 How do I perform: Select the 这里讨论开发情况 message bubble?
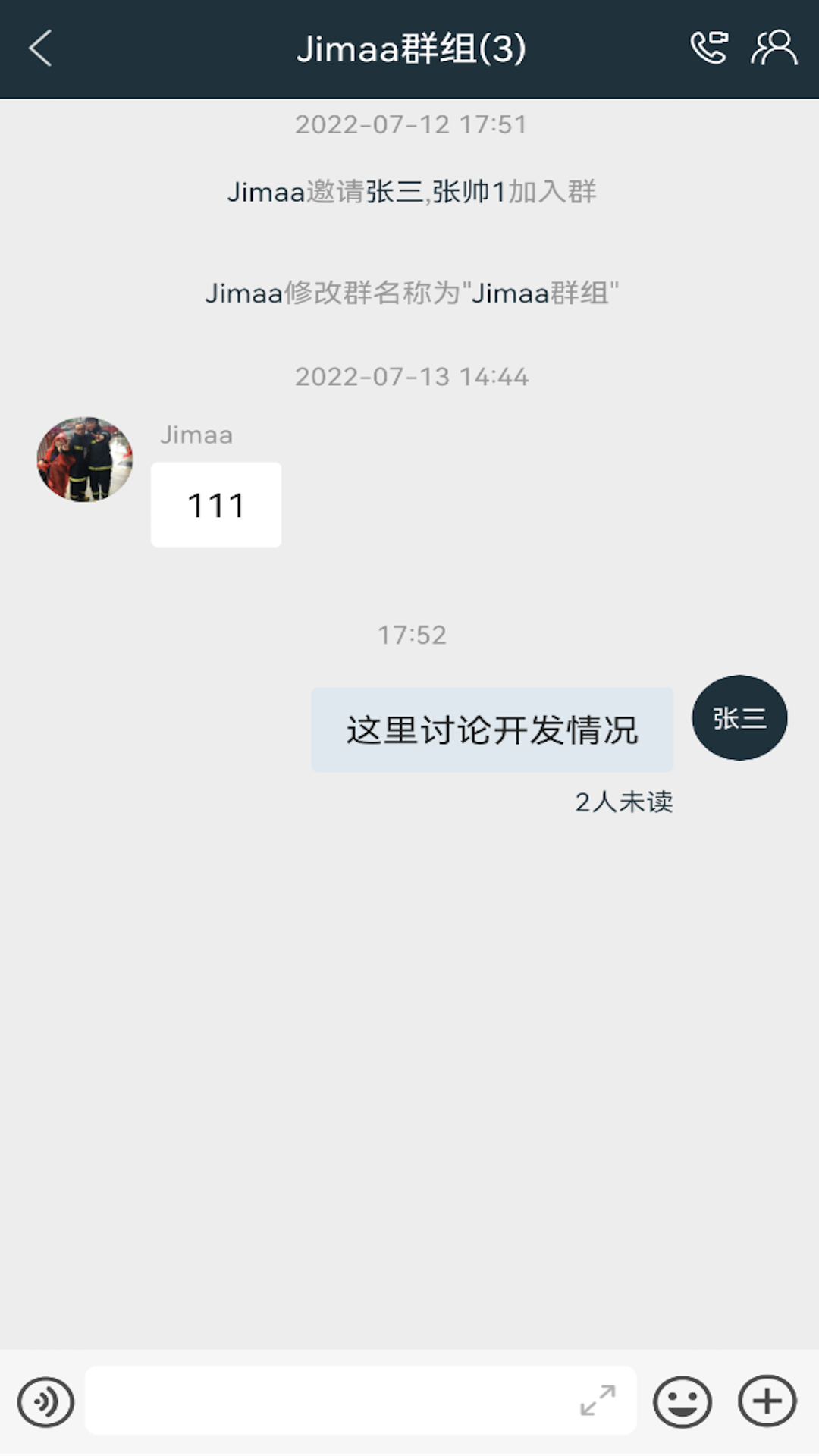pos(492,730)
